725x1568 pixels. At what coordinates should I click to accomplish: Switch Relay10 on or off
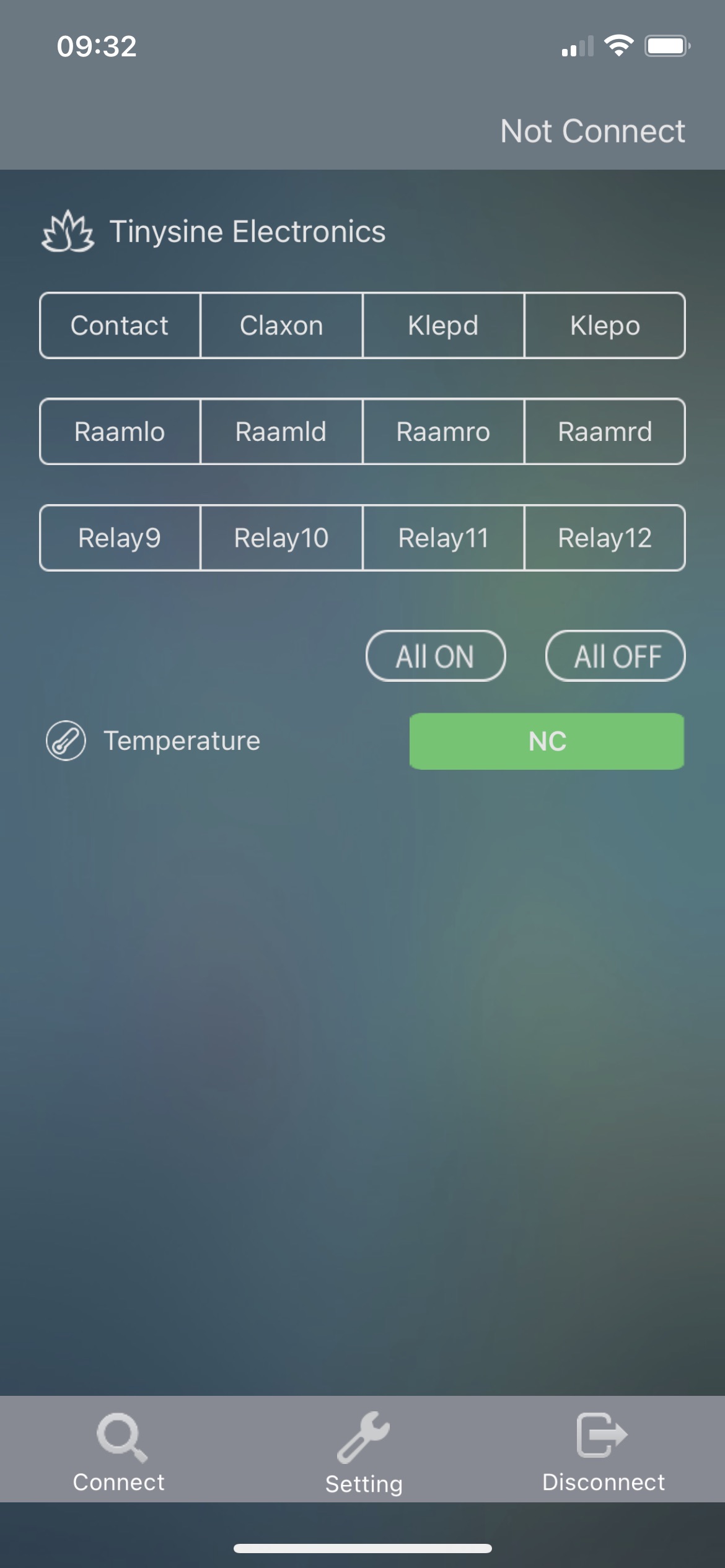(x=281, y=538)
